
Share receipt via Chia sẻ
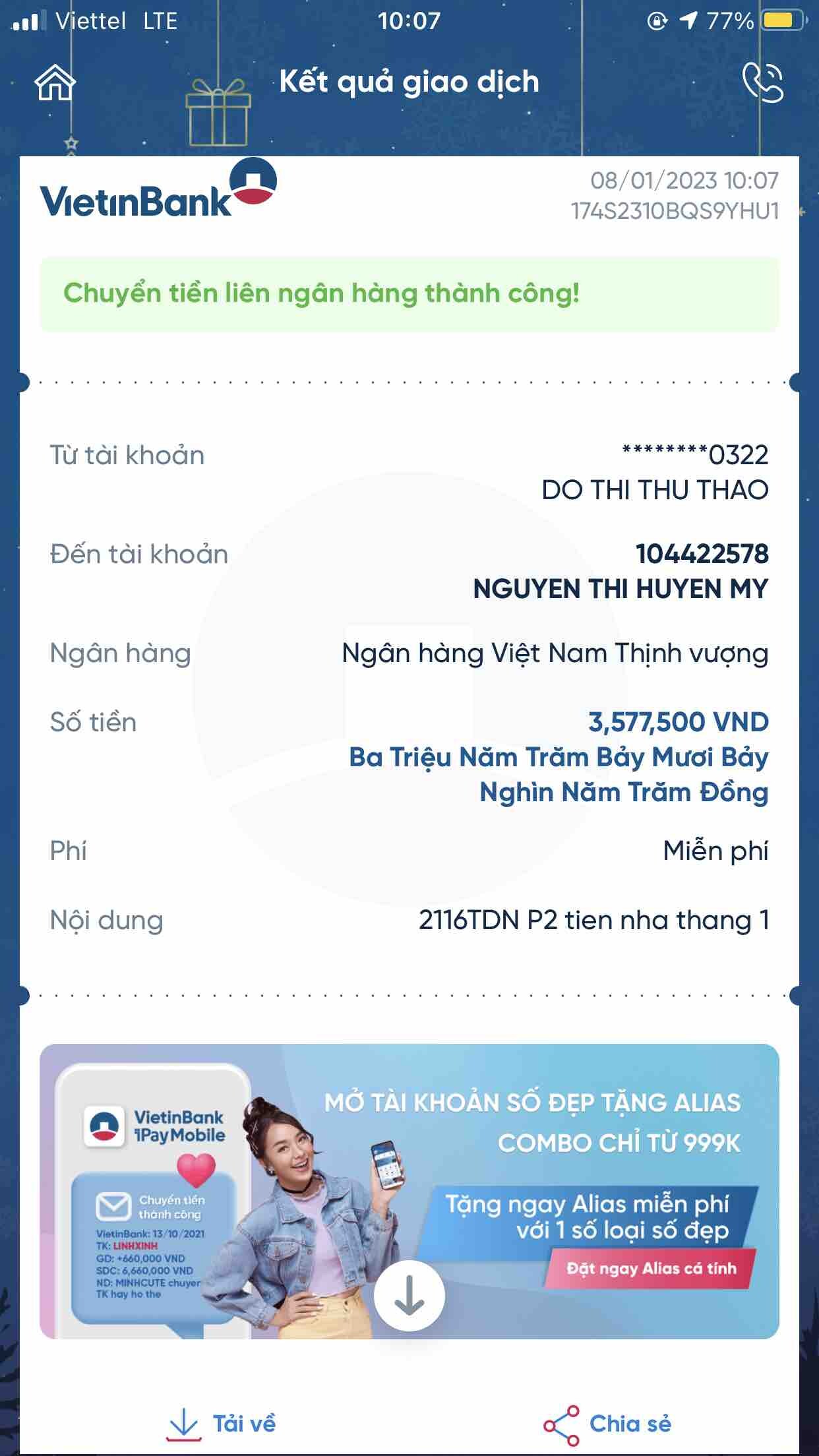(x=607, y=1424)
